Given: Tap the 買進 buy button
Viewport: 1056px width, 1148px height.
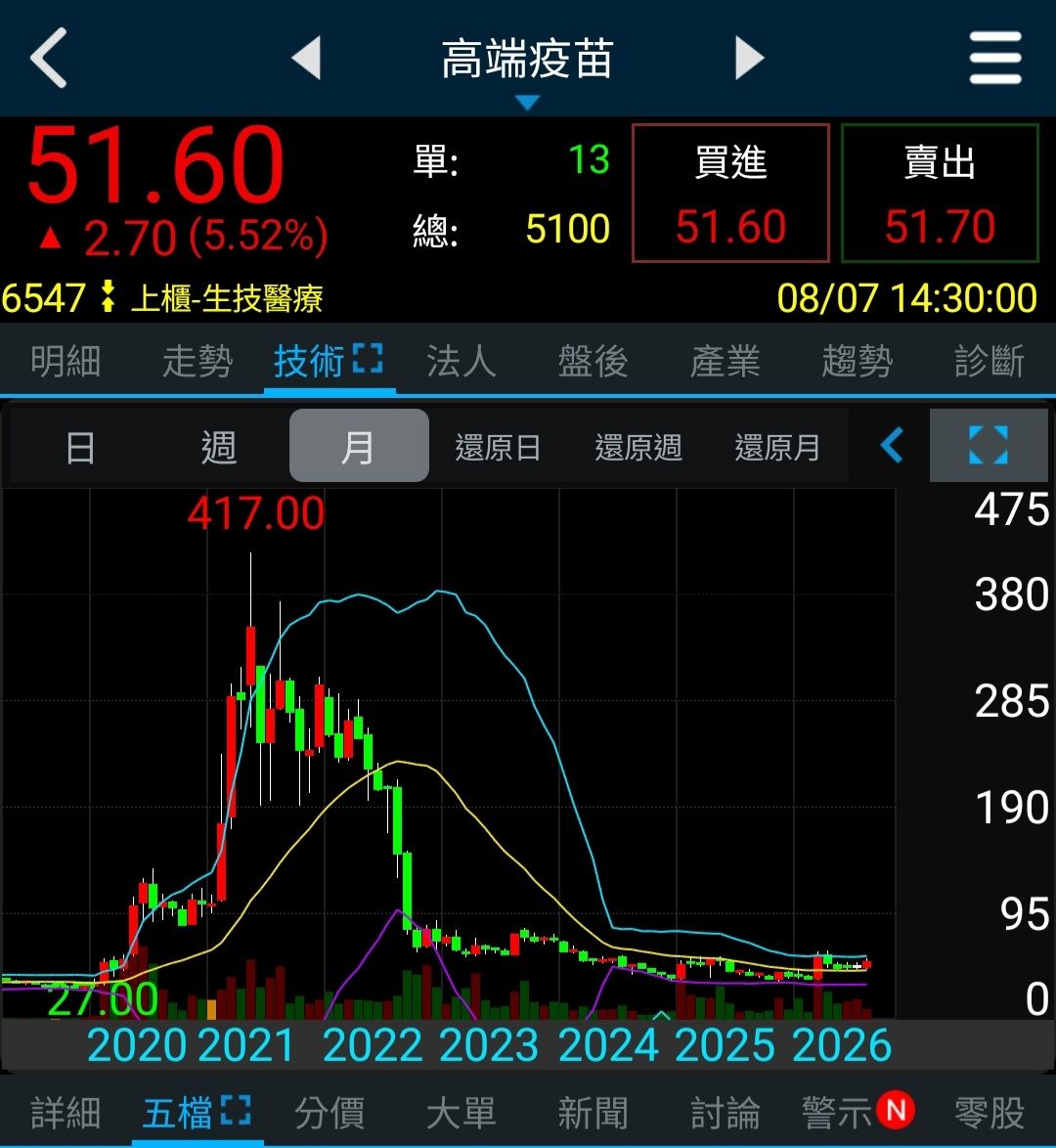Looking at the screenshot, I should click(x=730, y=194).
